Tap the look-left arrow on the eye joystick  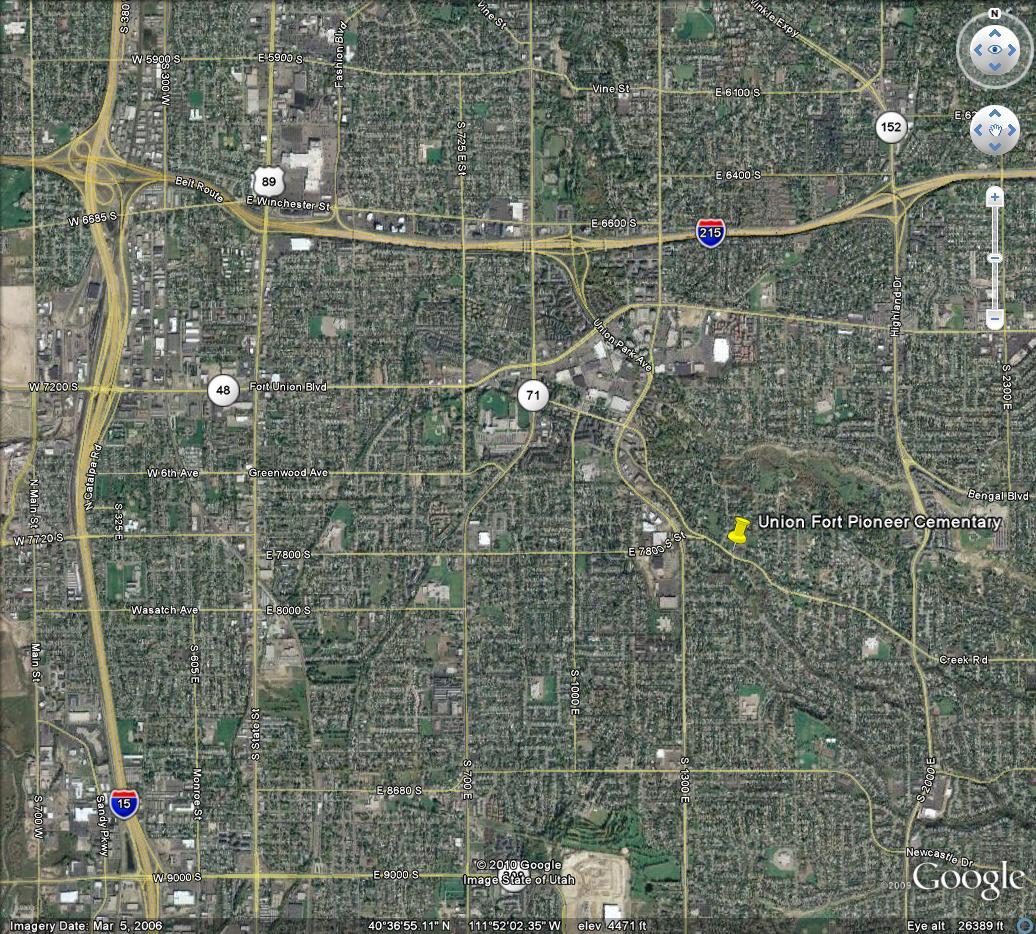coord(975,49)
